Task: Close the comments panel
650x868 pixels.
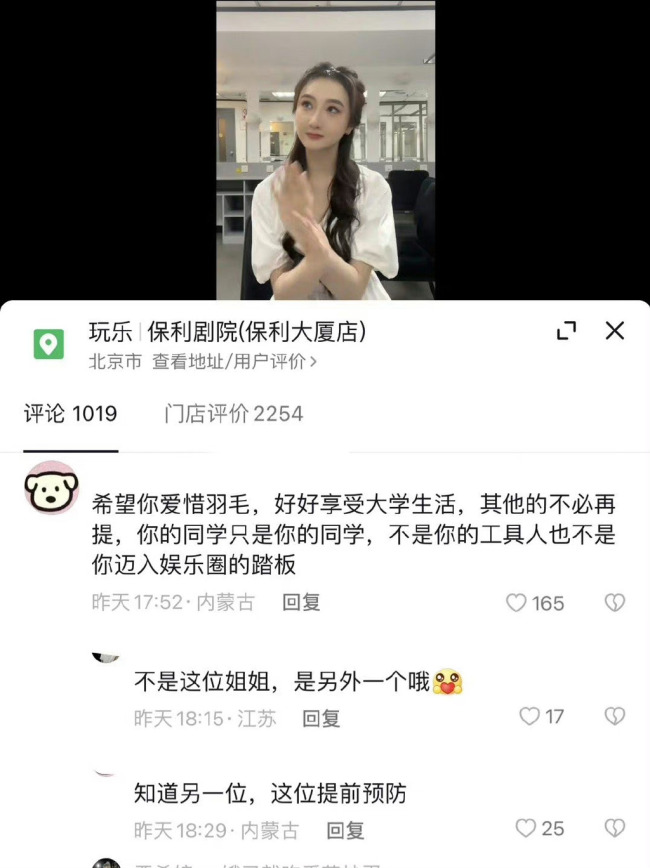Action: [615, 331]
